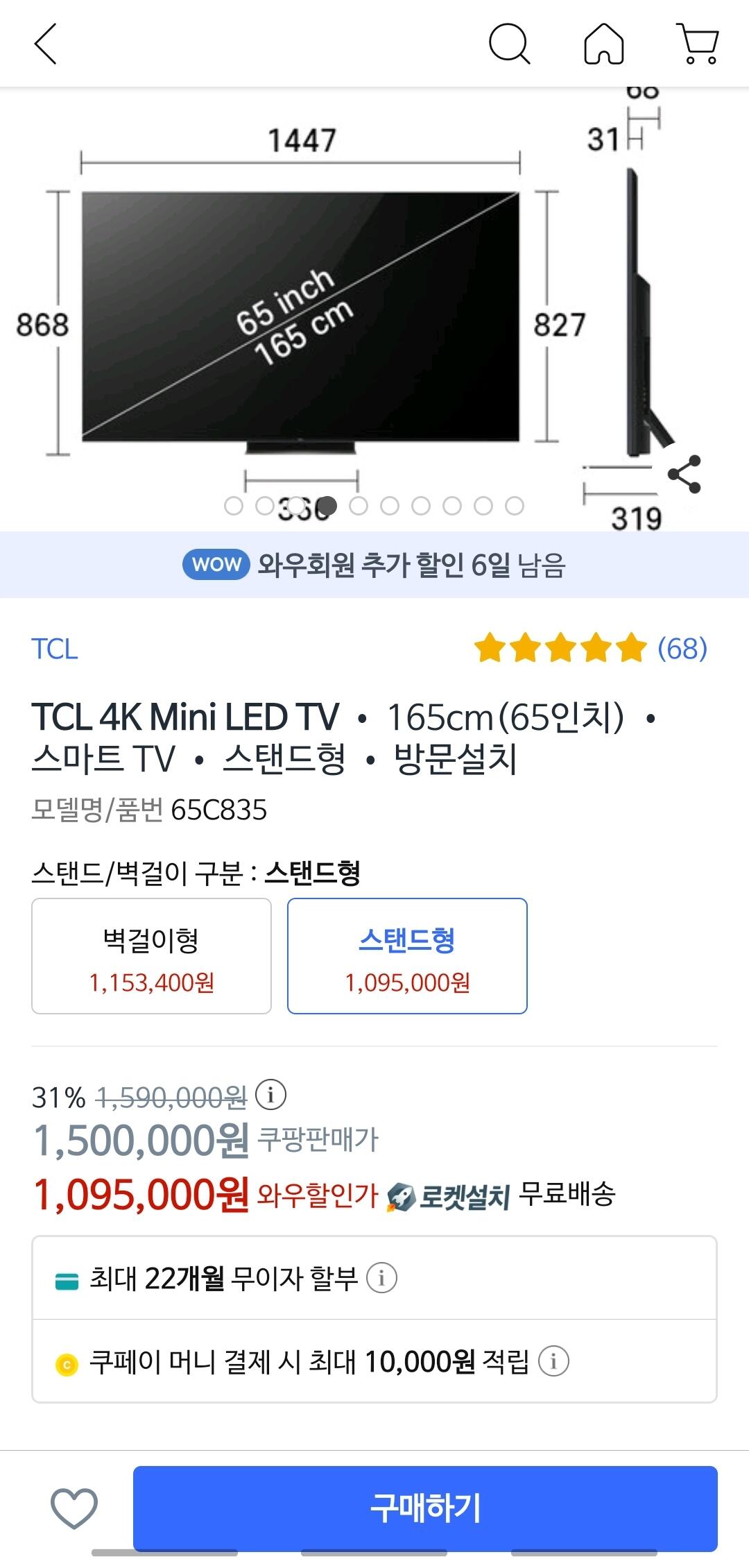
Task: Select the 벽걸이형 option
Action: click(151, 956)
